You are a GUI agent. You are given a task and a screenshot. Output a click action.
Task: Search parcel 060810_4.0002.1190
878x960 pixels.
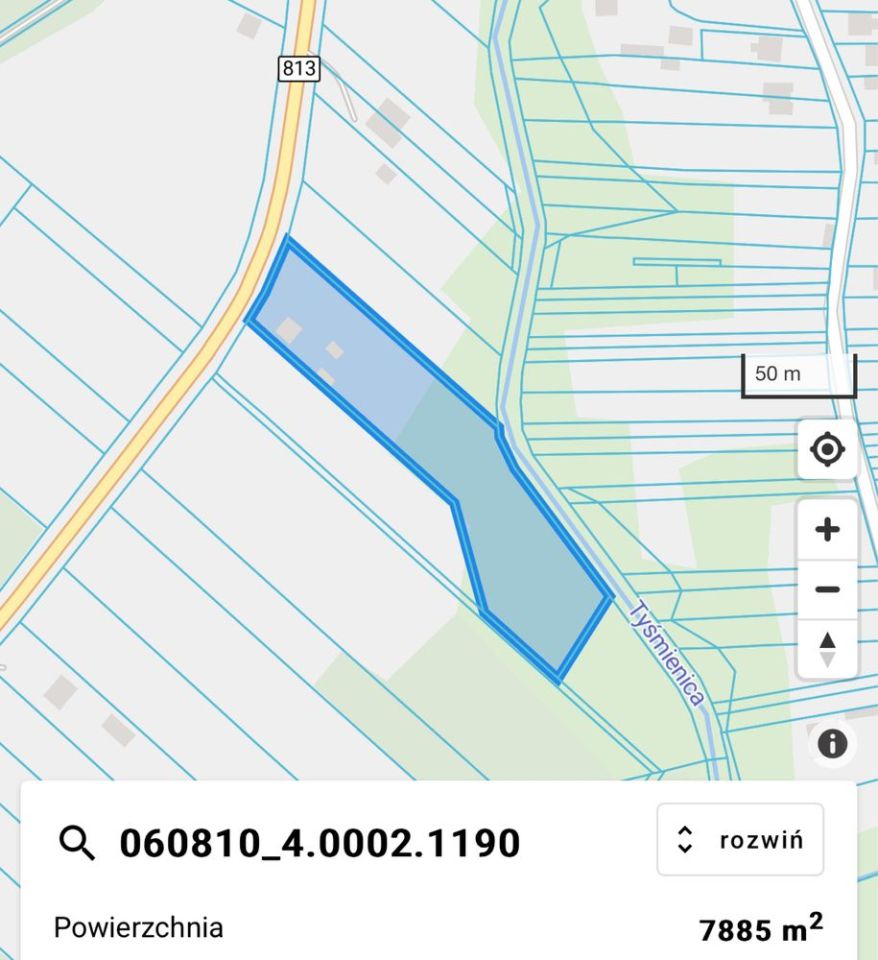(78, 843)
